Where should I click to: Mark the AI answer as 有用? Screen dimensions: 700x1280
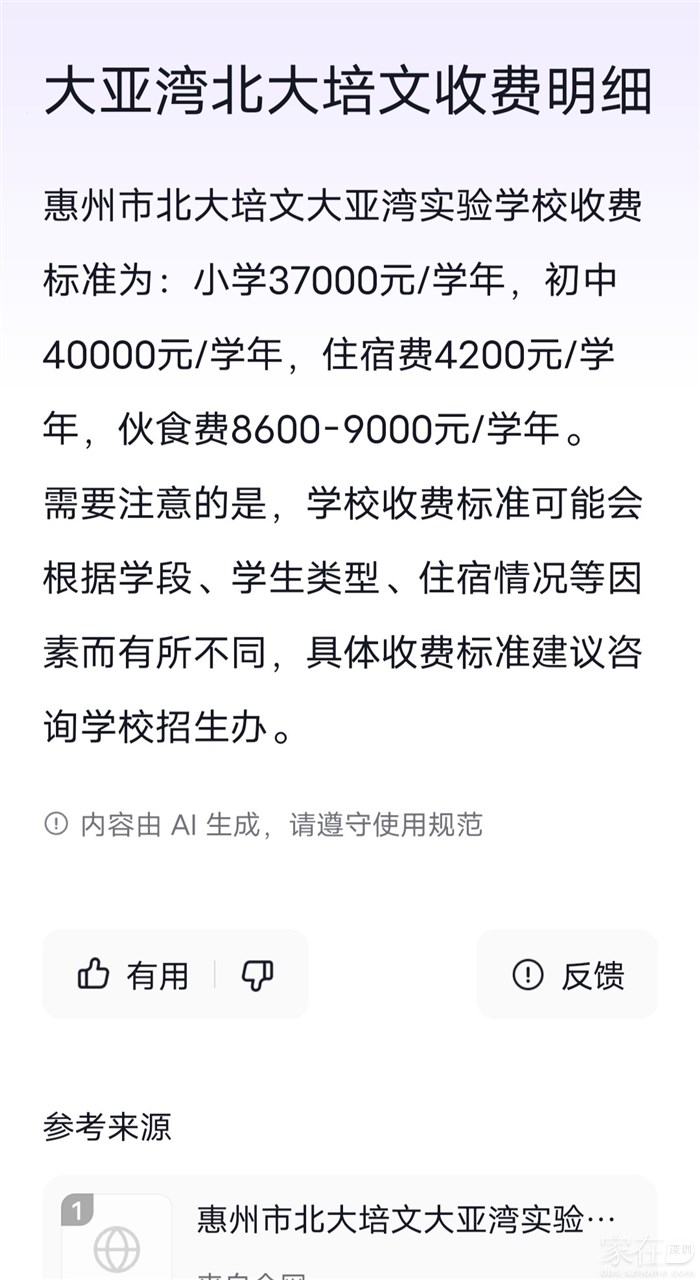point(133,974)
